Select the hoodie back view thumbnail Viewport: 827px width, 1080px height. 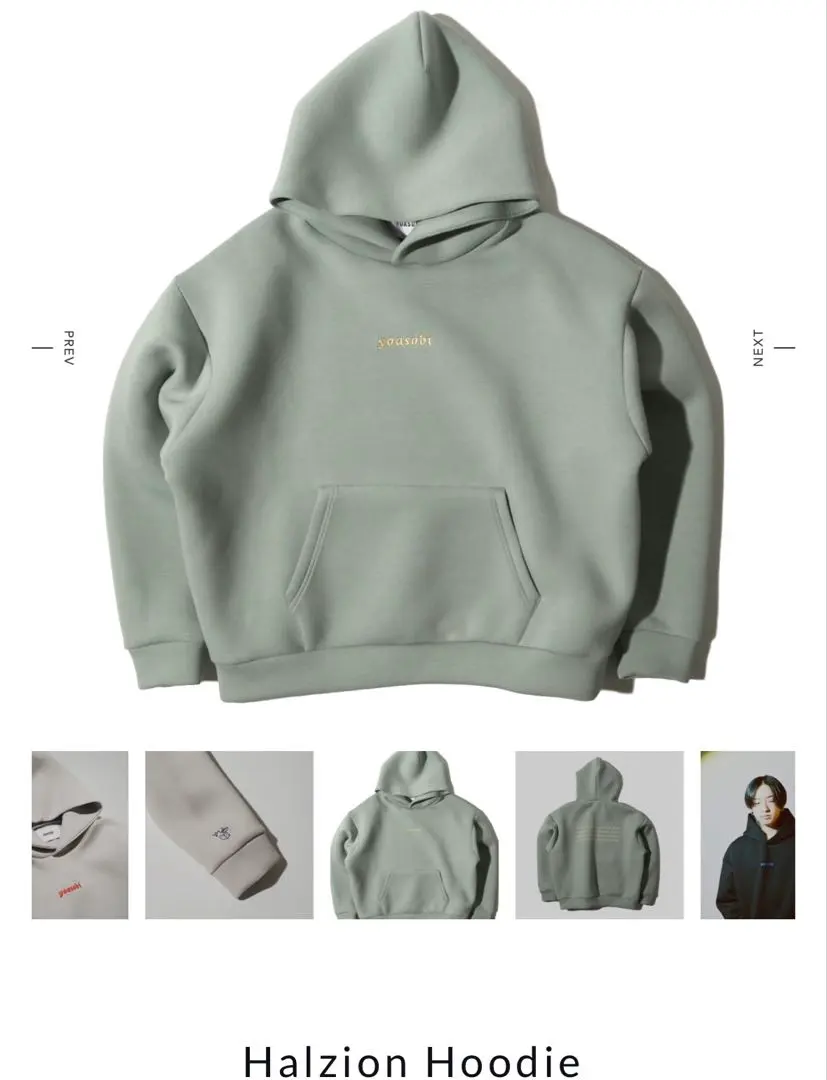pos(599,835)
